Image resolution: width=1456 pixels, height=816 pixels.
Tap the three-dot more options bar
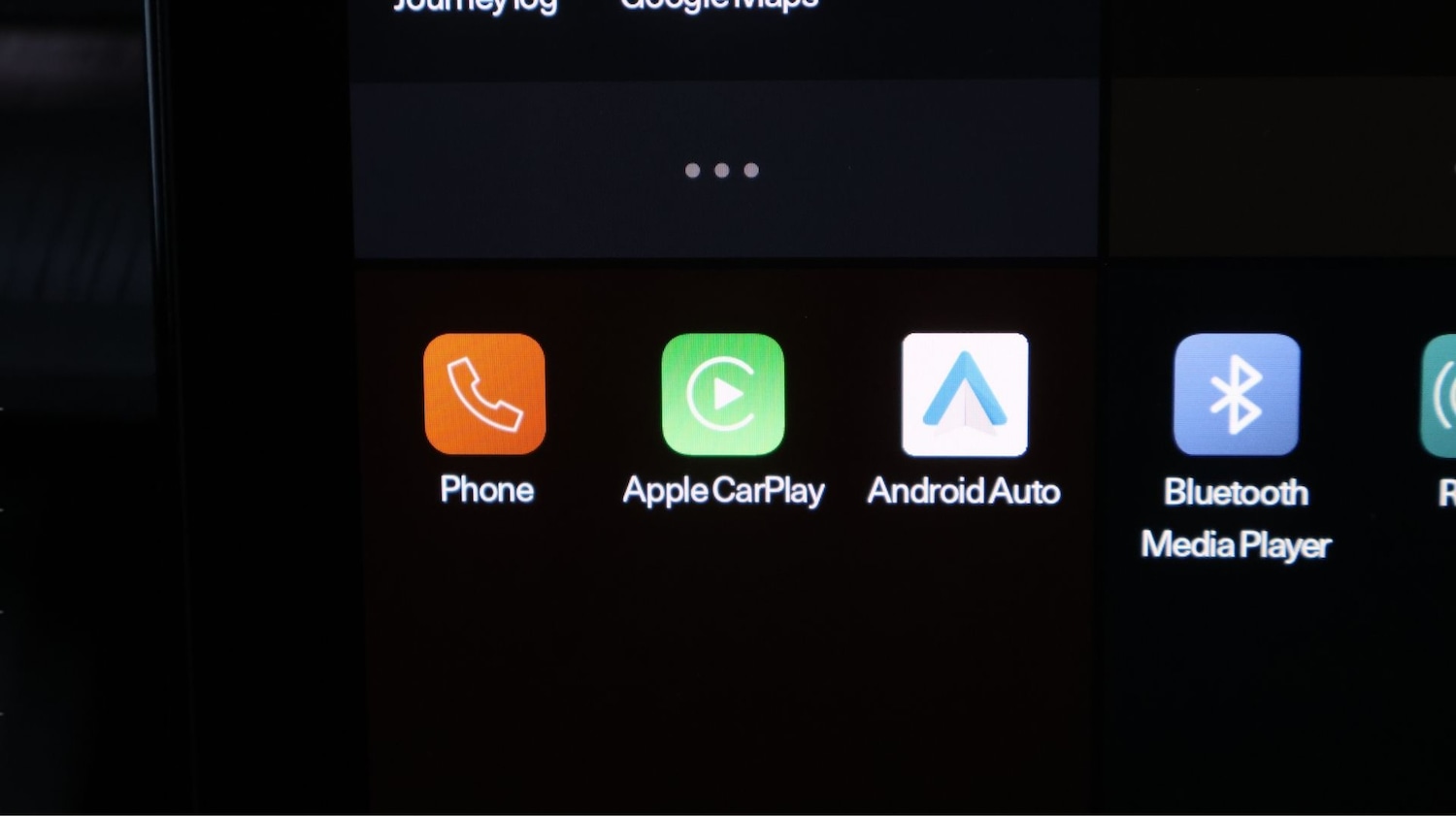click(x=722, y=171)
